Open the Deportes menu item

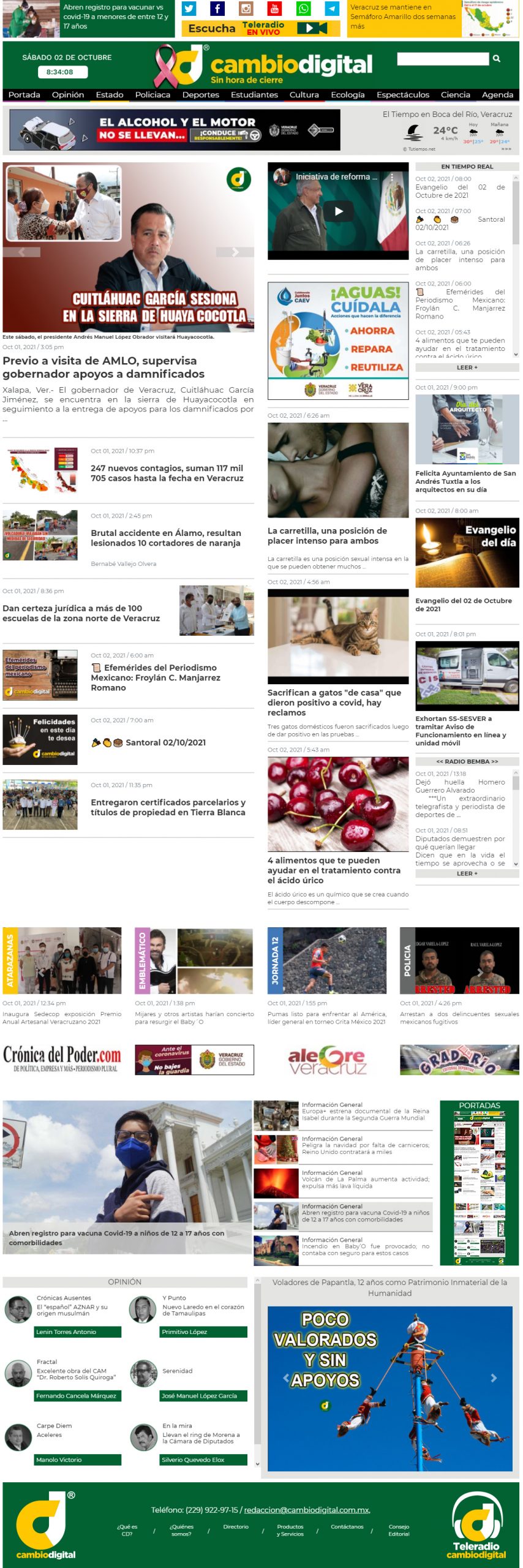point(200,95)
